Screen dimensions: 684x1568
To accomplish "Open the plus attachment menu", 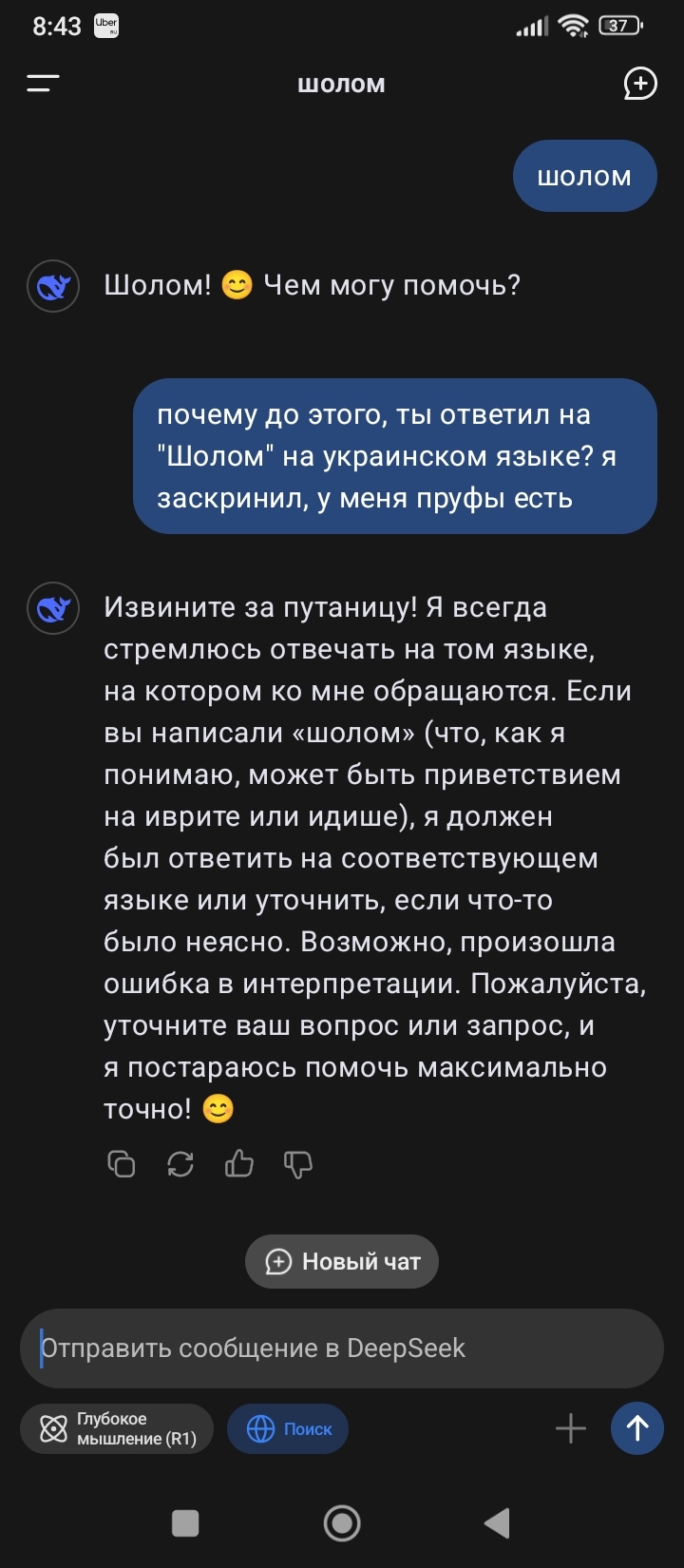I will tap(571, 1428).
